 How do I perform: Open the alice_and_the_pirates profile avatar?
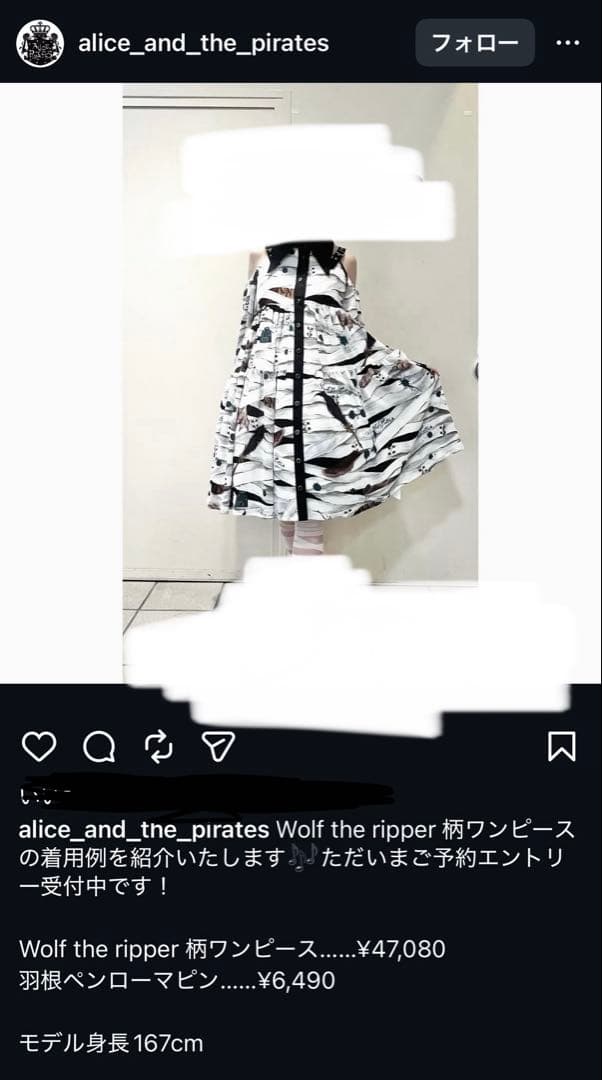[41, 43]
